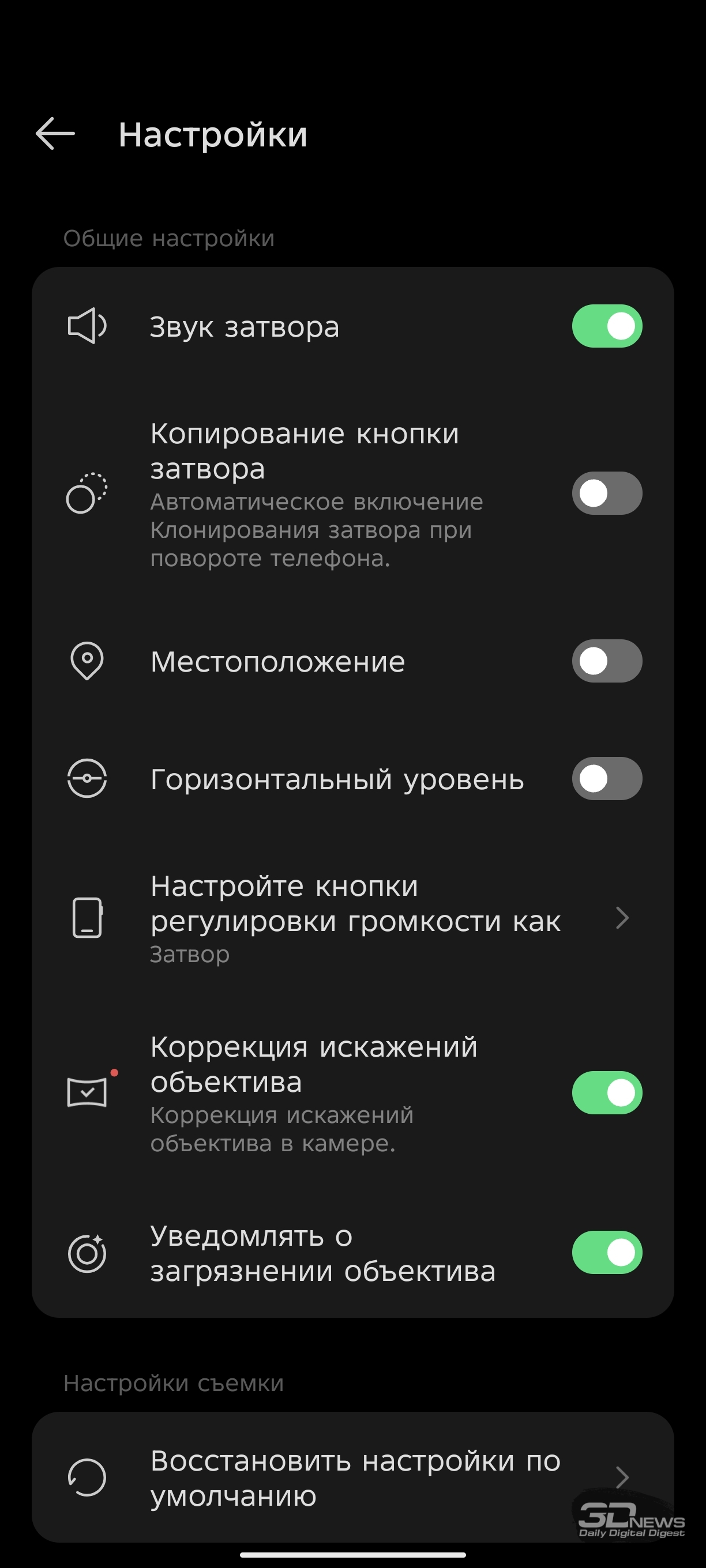Screen dimensions: 706x1568
Task: Go back using the arrow
Action: point(55,133)
